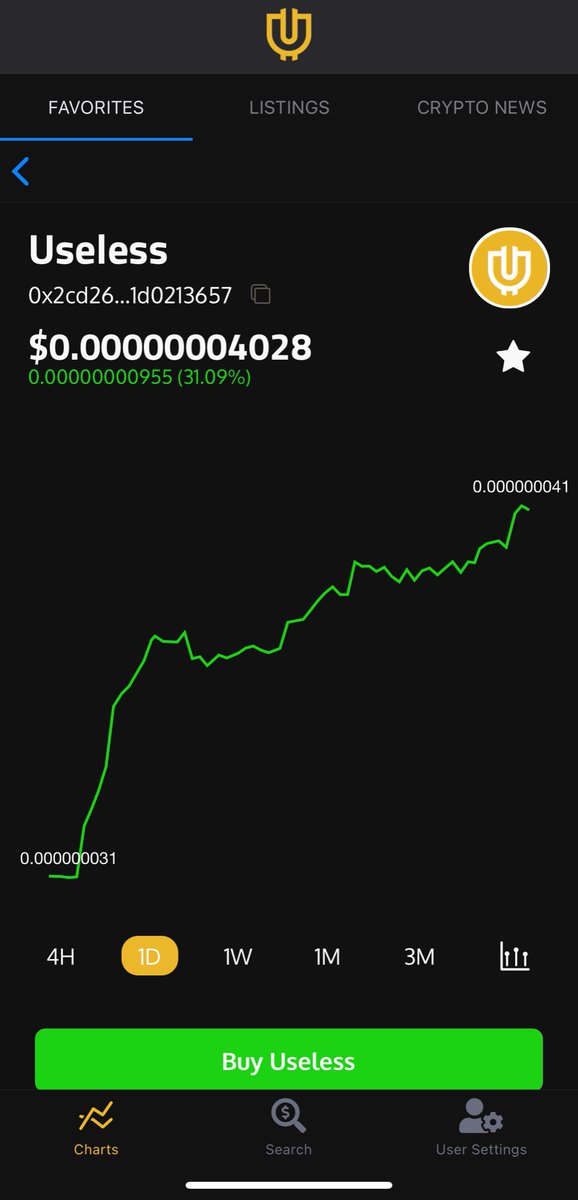Go to the Search tab

pos(289,1128)
